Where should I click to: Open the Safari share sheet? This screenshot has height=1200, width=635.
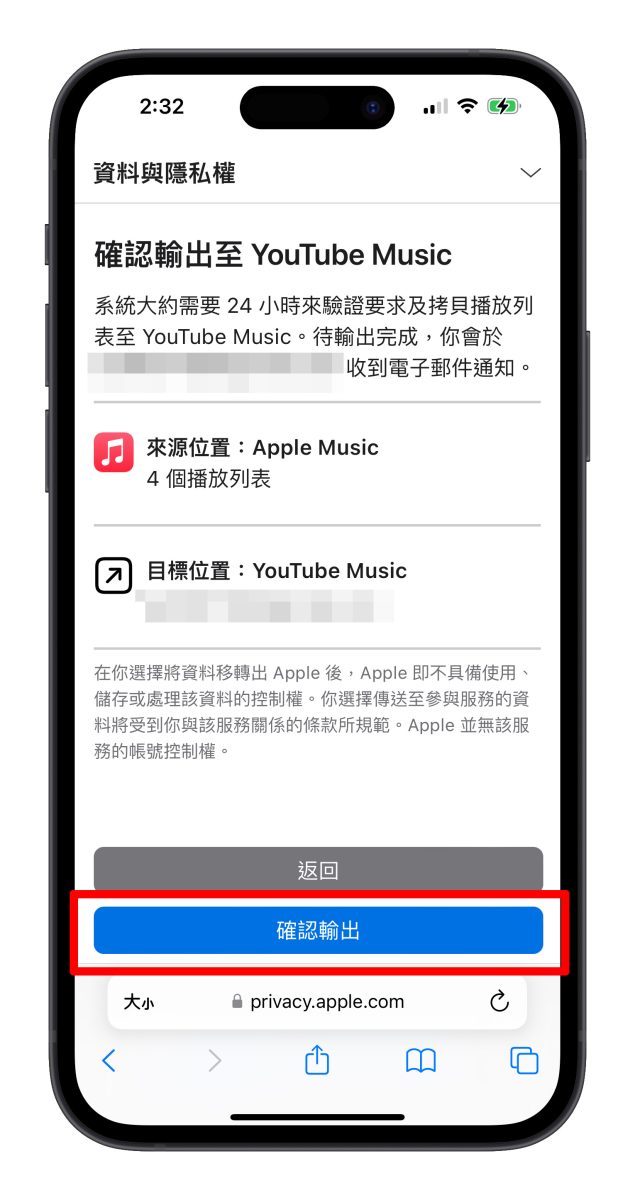(x=317, y=1061)
